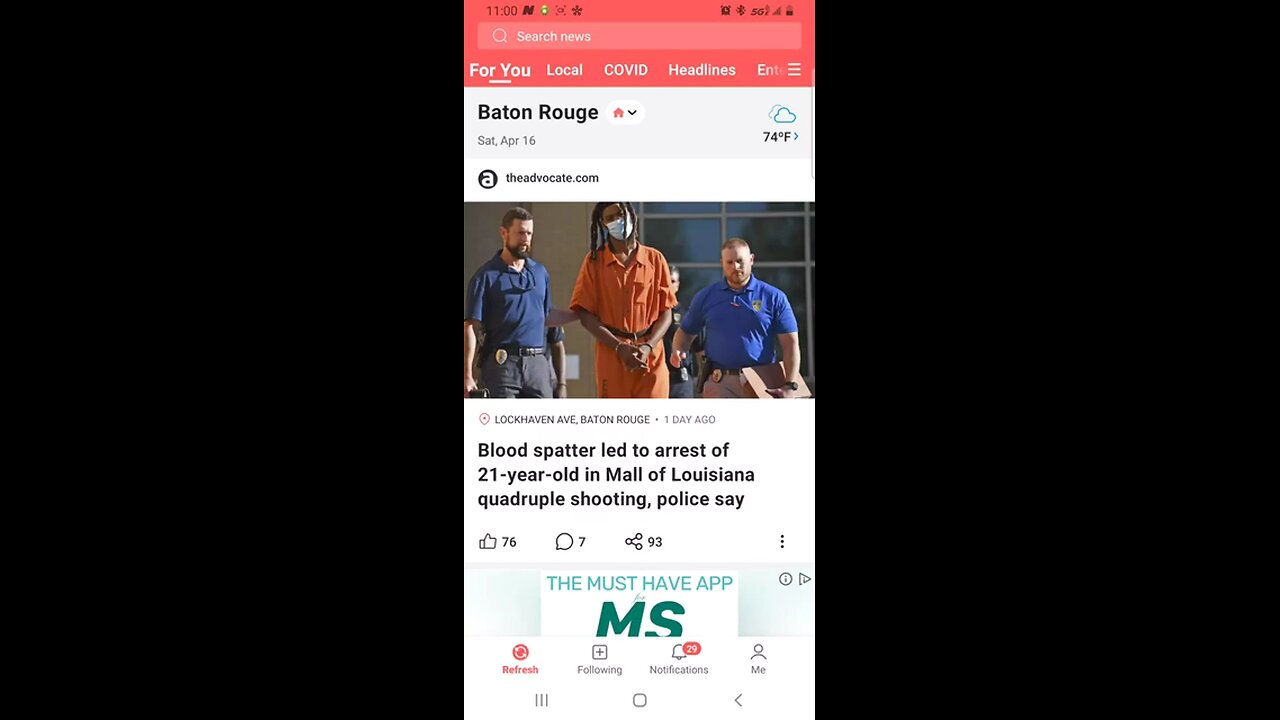Switch to the Headlines tab
The image size is (1280, 720).
coord(701,70)
